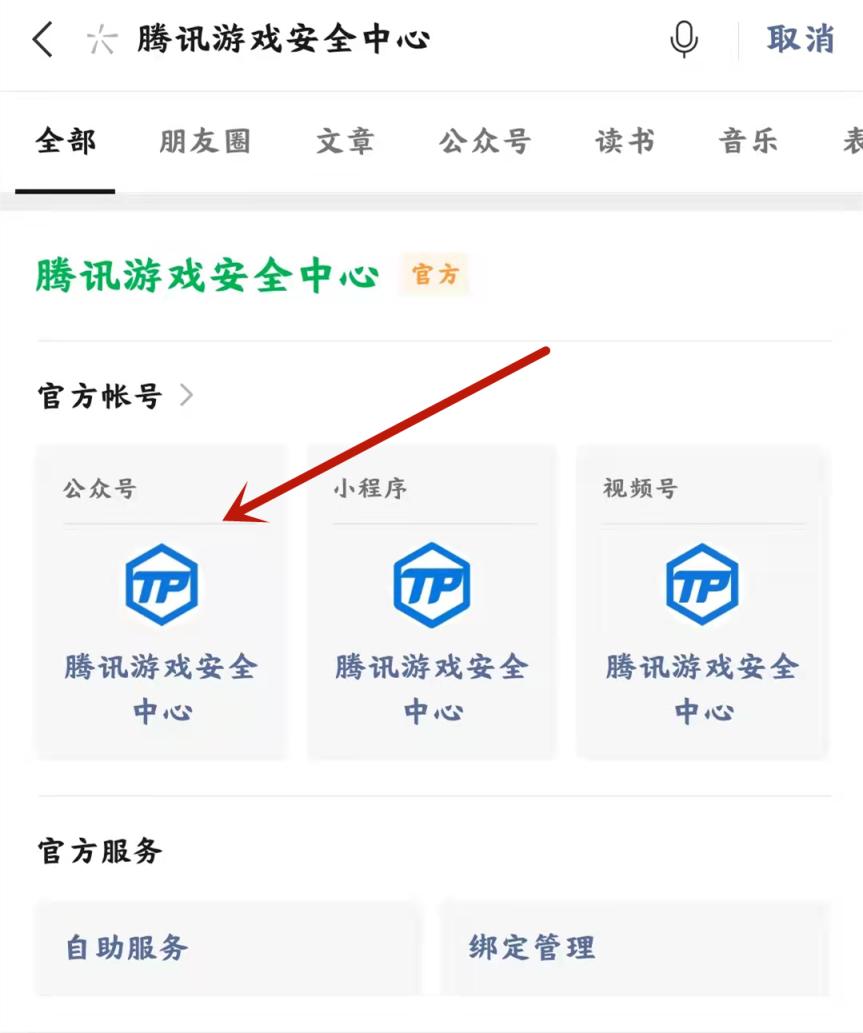The height and width of the screenshot is (1033, 863).
Task: Switch to the 文章 tab
Action: tap(345, 142)
